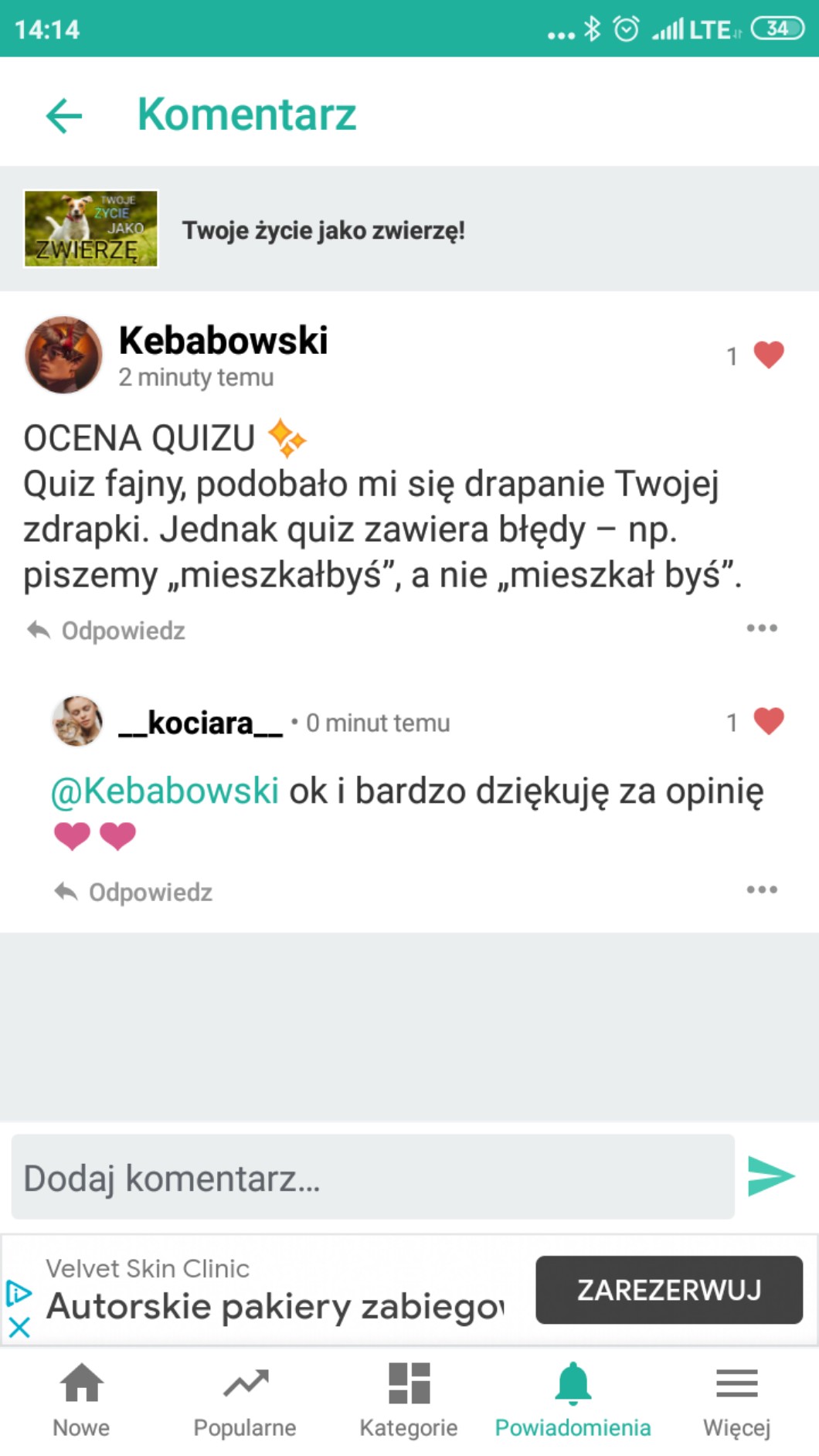Switch to the Nowe tab
The width and height of the screenshot is (819, 1456).
pyautogui.click(x=81, y=1400)
